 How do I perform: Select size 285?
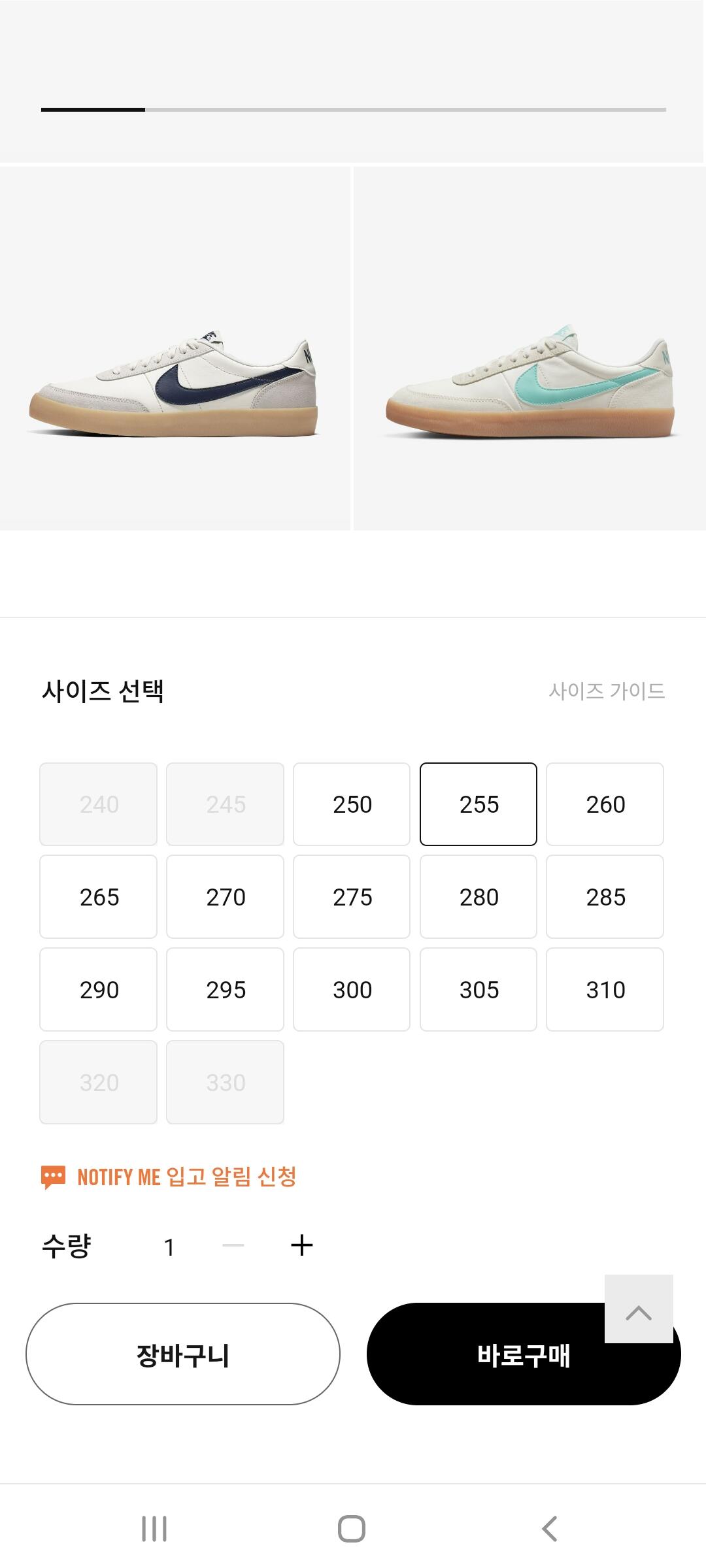click(605, 897)
